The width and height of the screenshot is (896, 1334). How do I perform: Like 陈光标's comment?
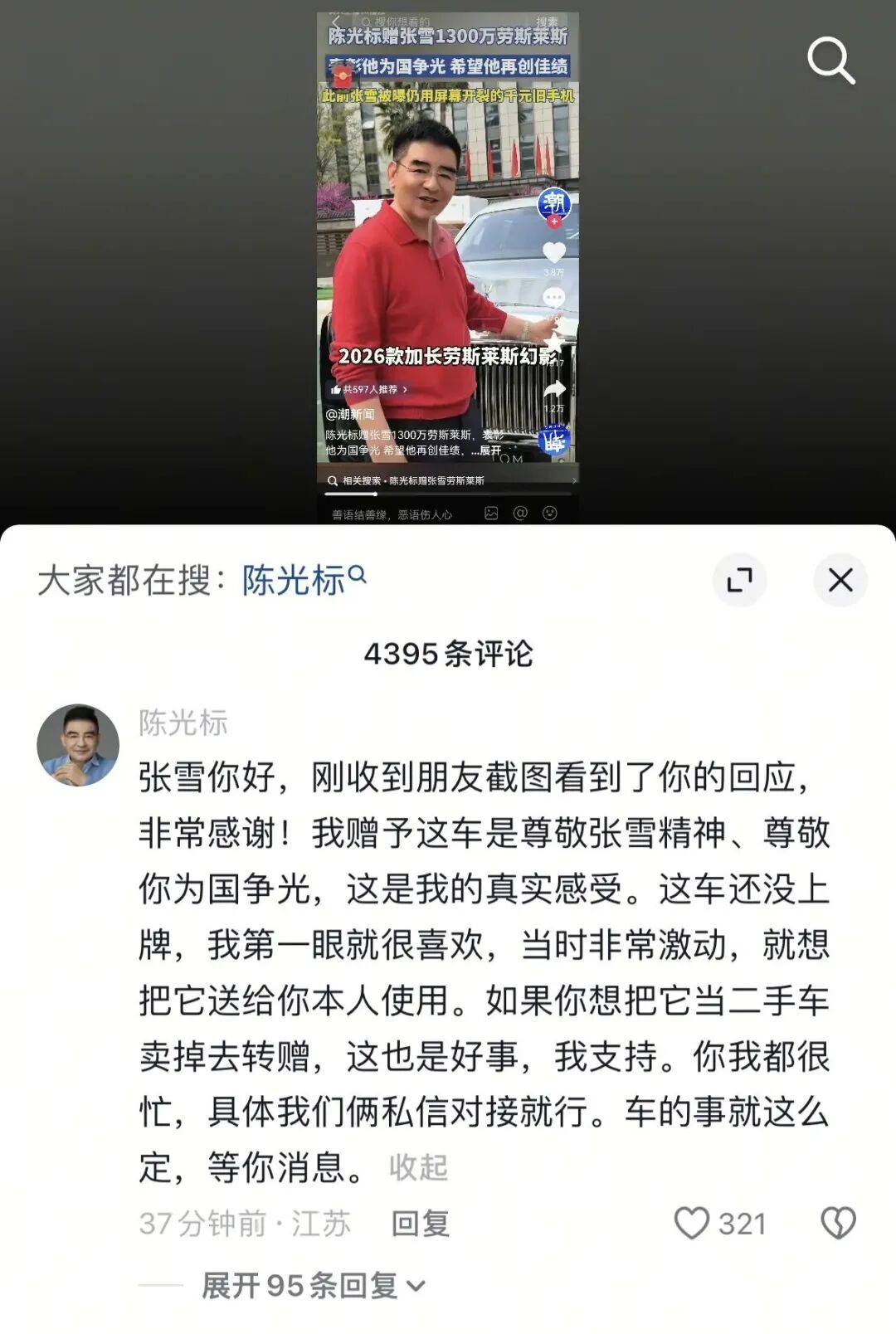692,1223
